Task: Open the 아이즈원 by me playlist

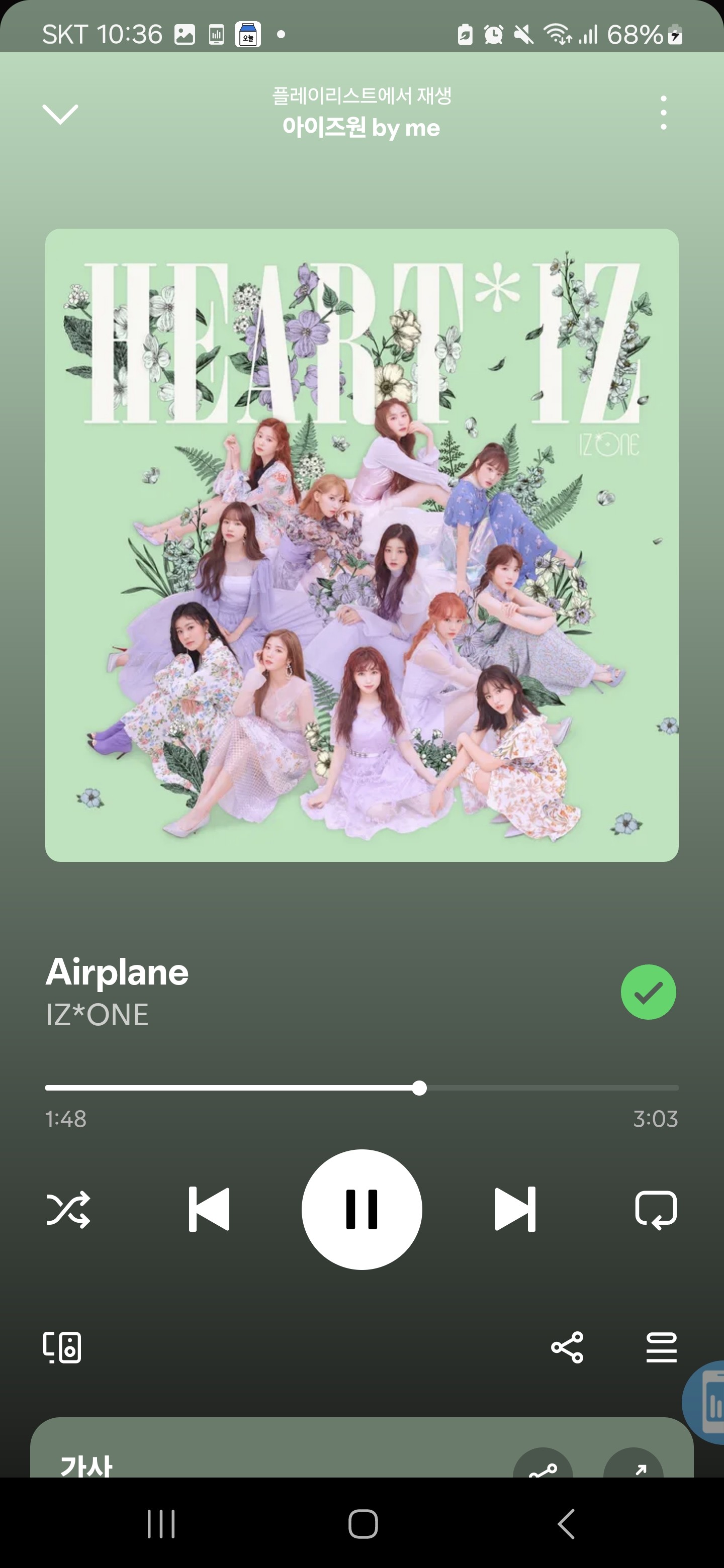Action: [x=361, y=128]
